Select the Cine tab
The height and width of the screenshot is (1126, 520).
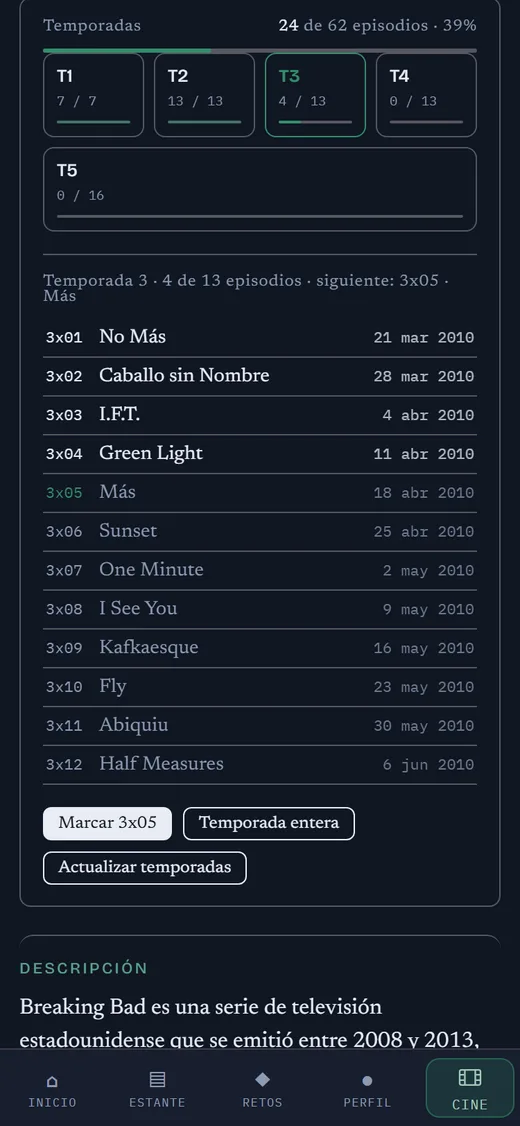(x=470, y=1089)
